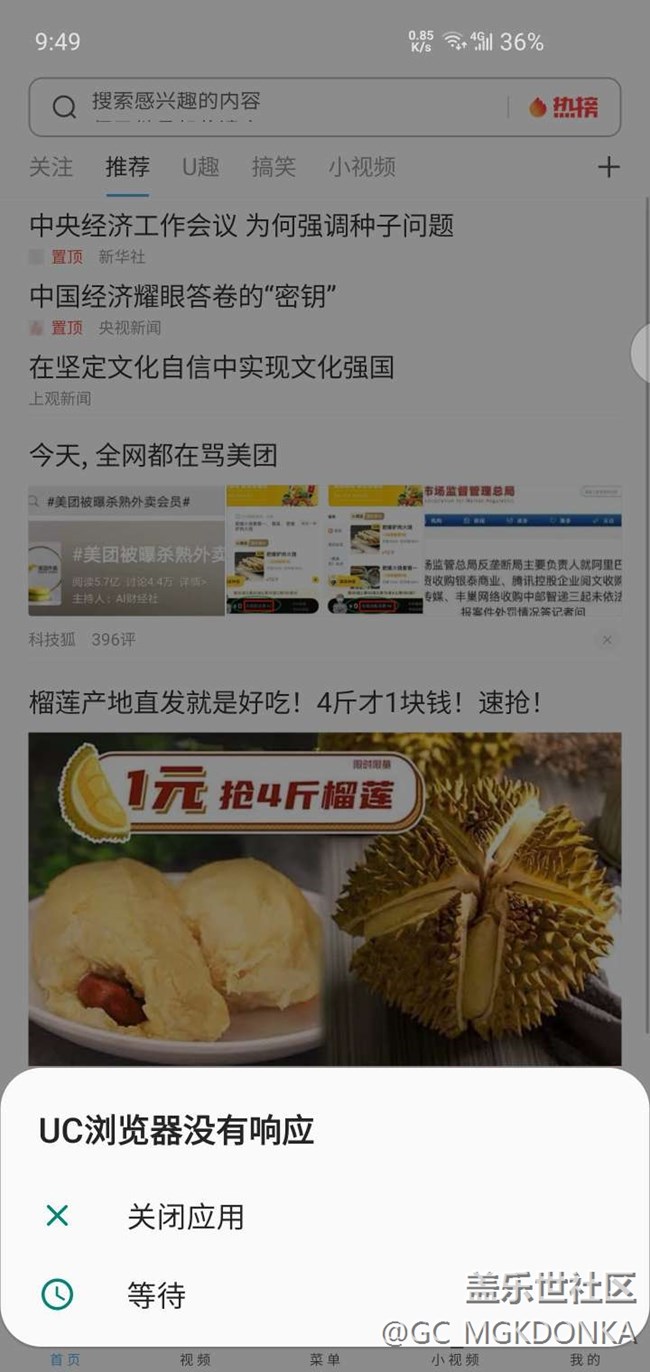650x1372 pixels.
Task: Open article 在坚定文化自信中实现文化强国
Action: (211, 367)
